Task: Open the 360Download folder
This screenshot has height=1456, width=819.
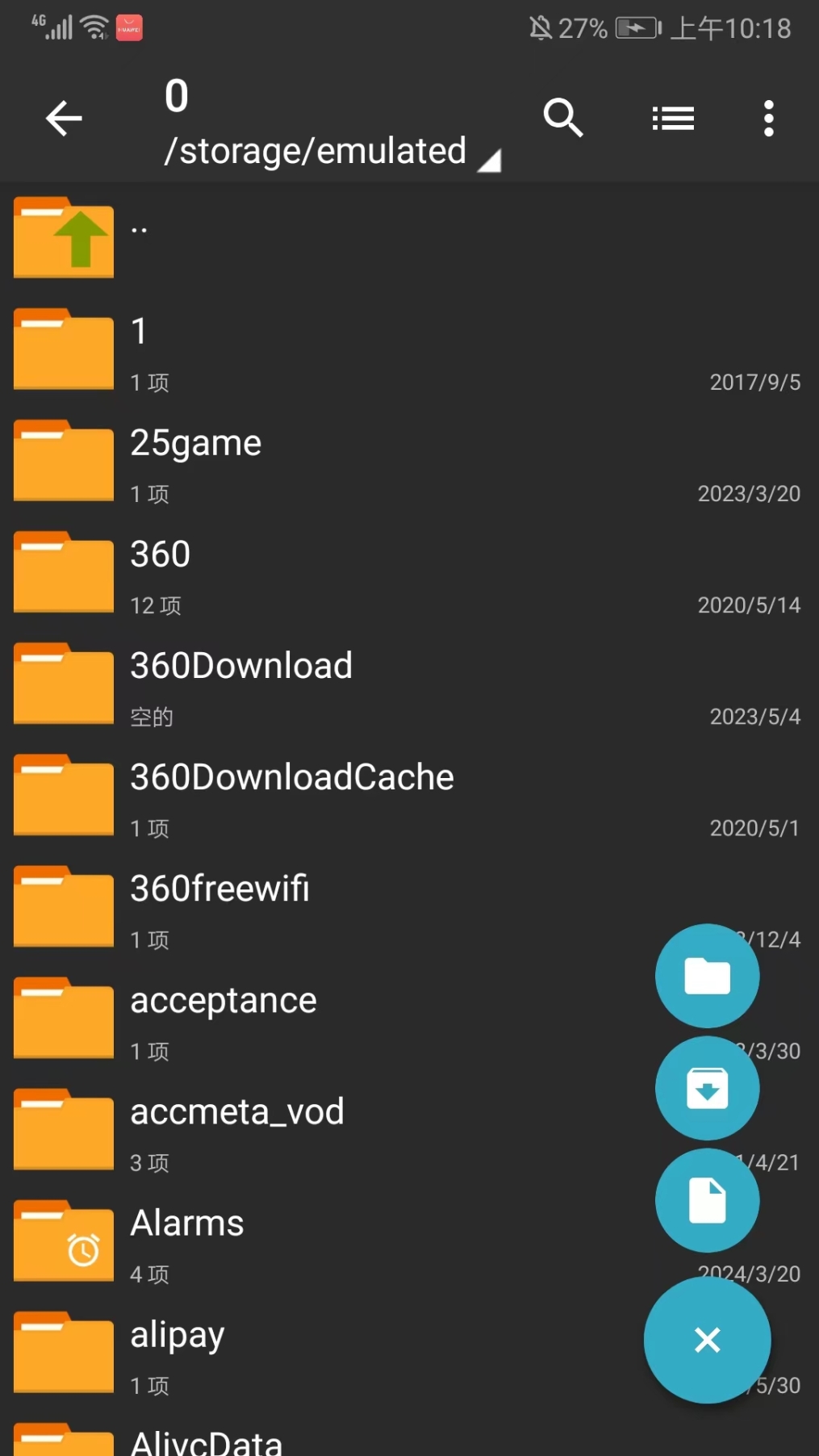Action: point(409,684)
